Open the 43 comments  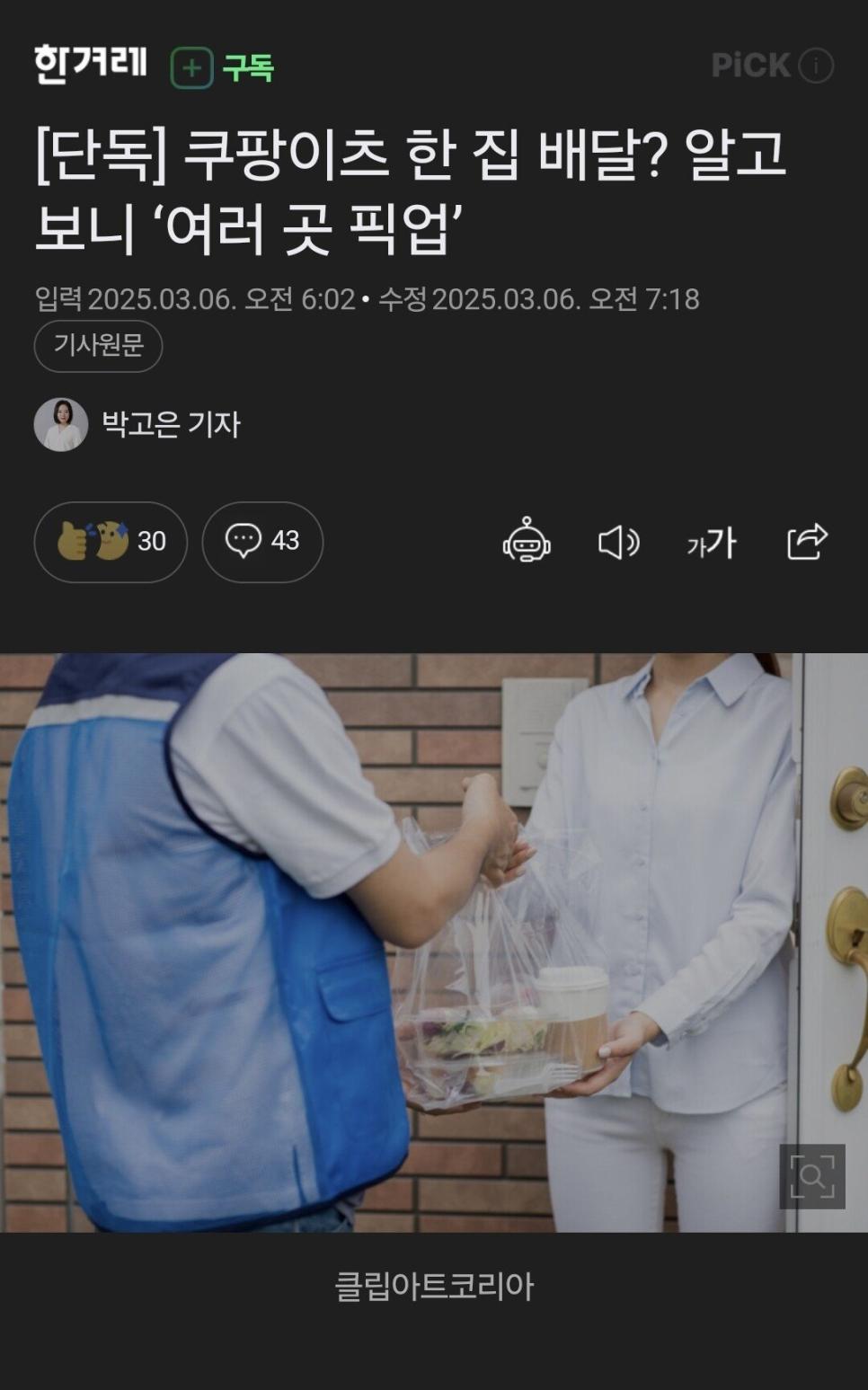(x=262, y=542)
